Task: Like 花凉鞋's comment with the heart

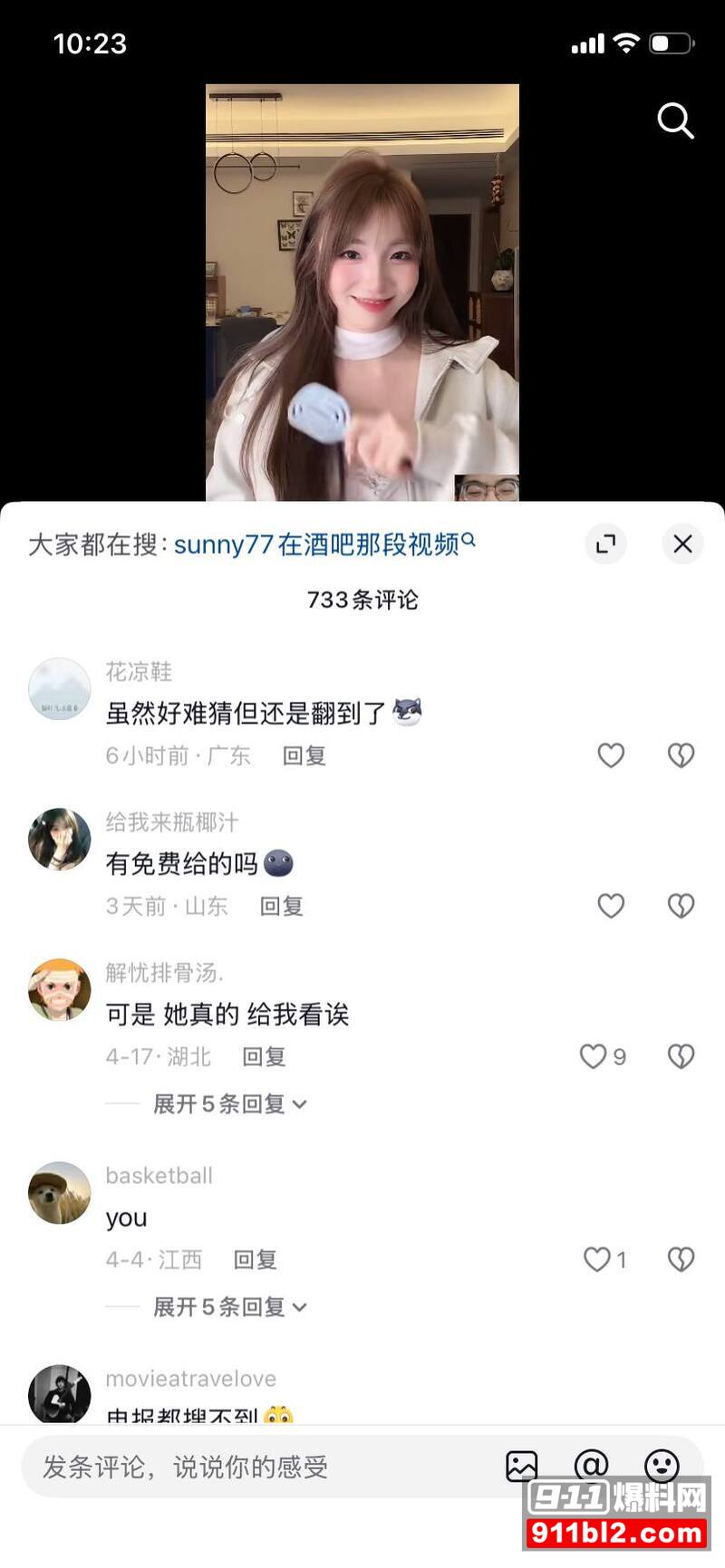Action: tap(610, 755)
